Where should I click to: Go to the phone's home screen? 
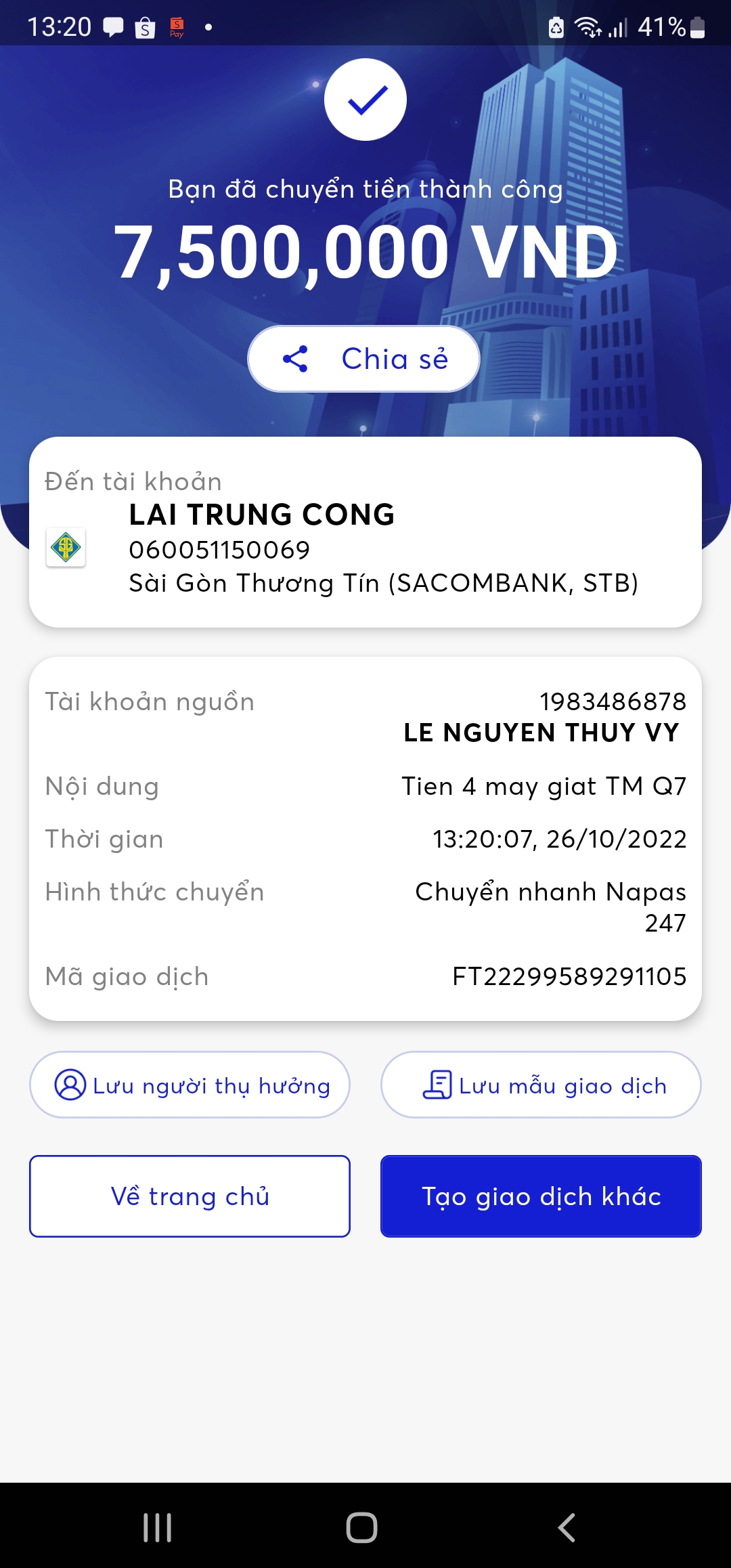coord(361,1527)
